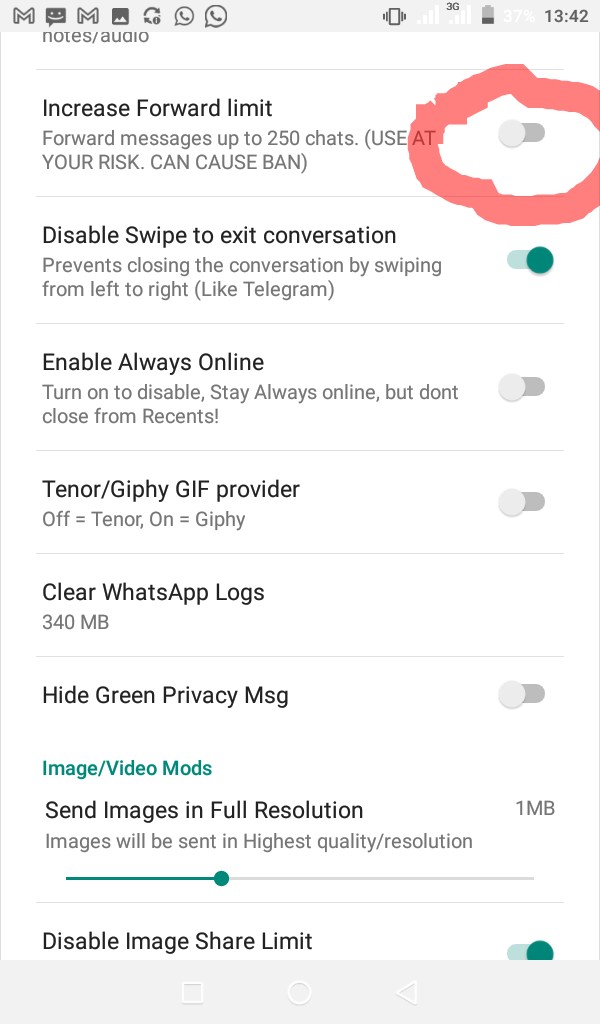Image resolution: width=600 pixels, height=1024 pixels.
Task: Turn off Disable Image Share Limit
Action: 529,951
